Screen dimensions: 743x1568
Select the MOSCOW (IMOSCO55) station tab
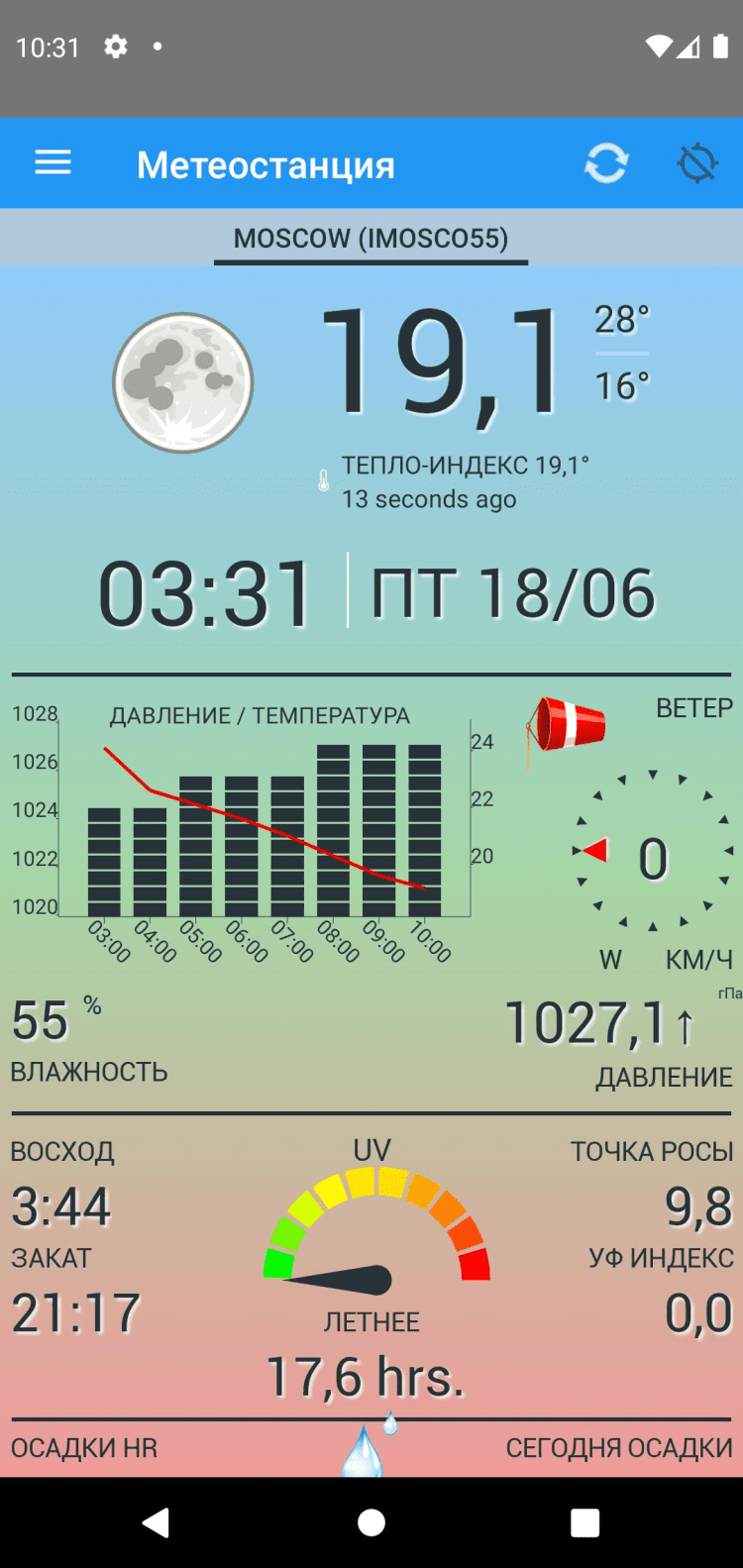[x=371, y=239]
